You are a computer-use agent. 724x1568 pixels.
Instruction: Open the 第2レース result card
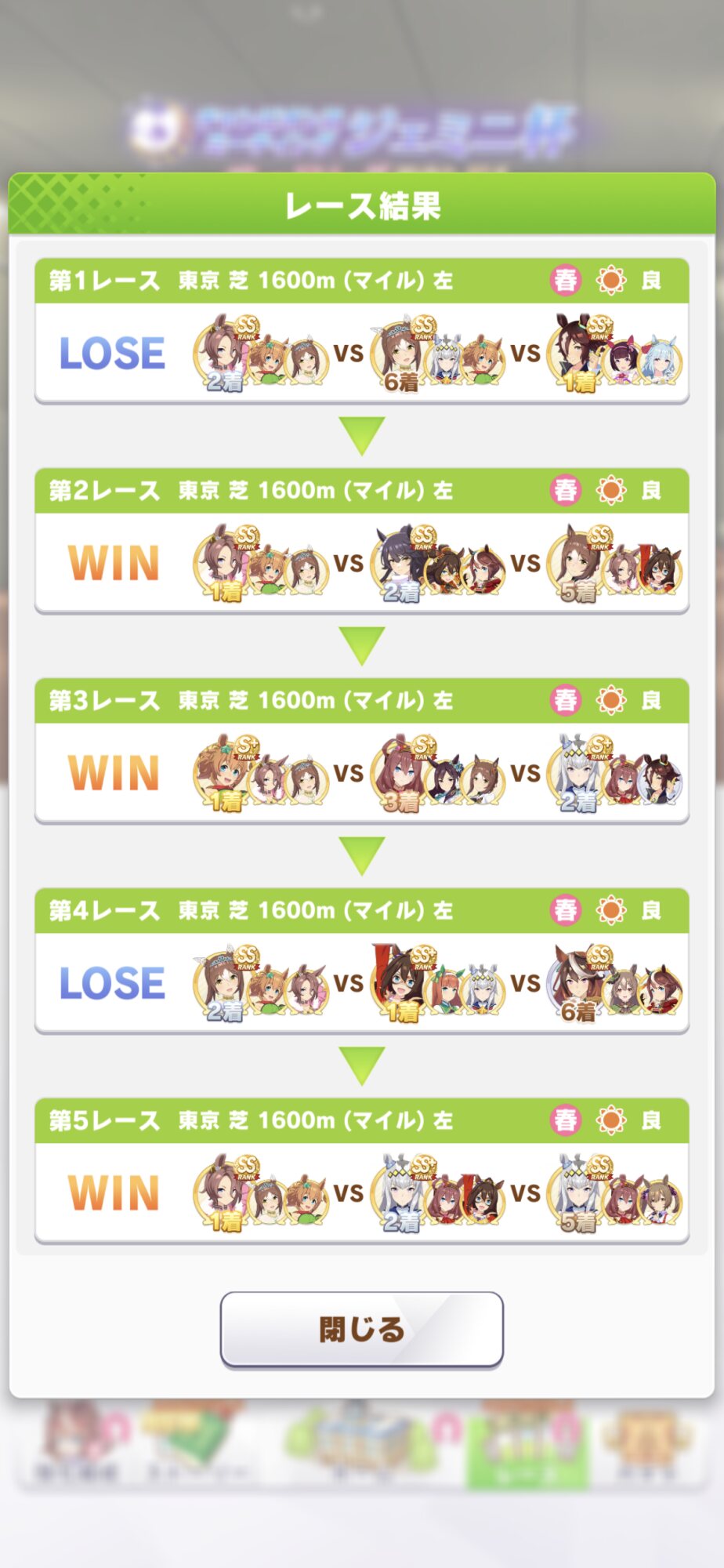pos(361,541)
